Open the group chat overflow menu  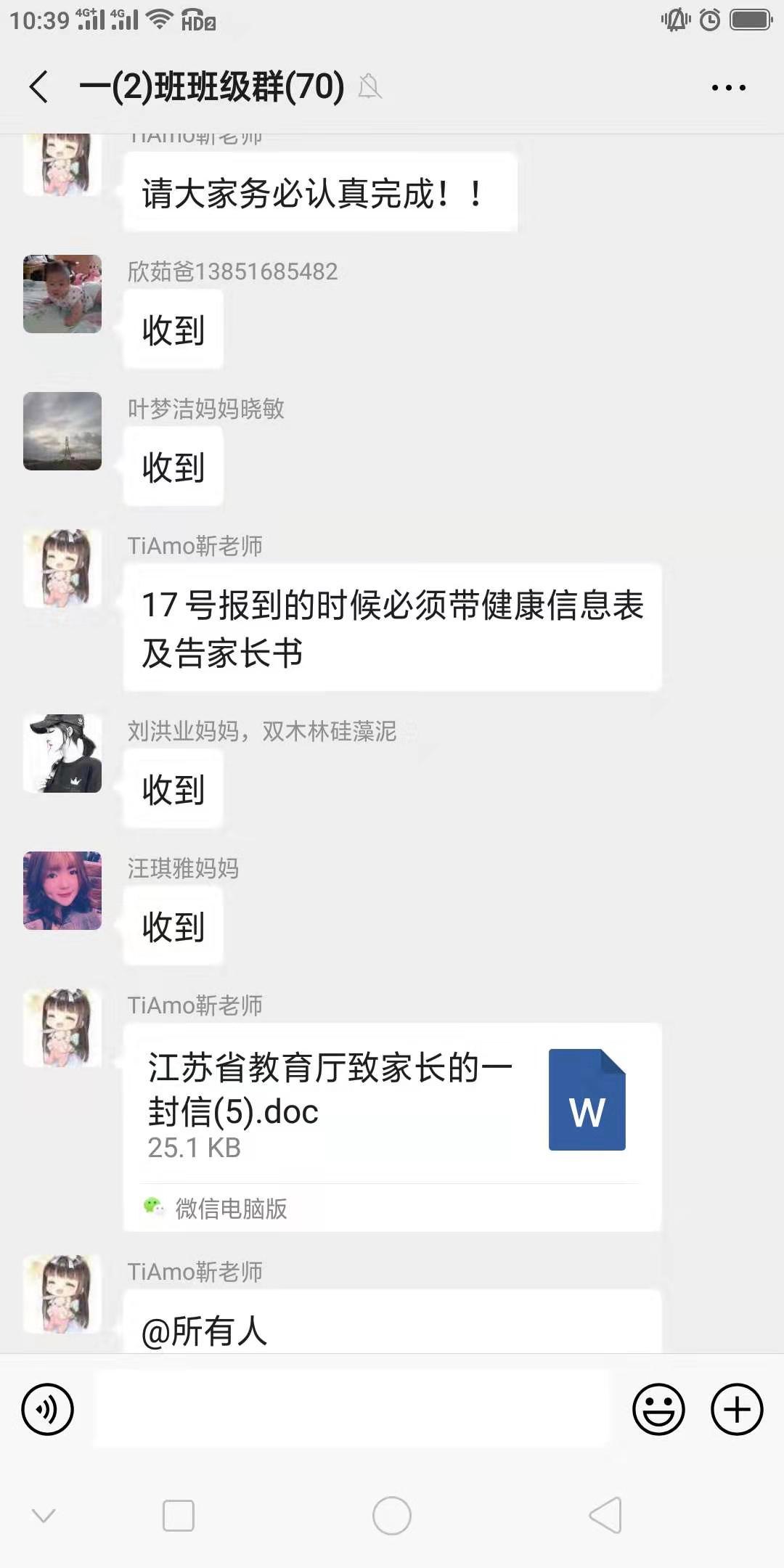[x=728, y=88]
